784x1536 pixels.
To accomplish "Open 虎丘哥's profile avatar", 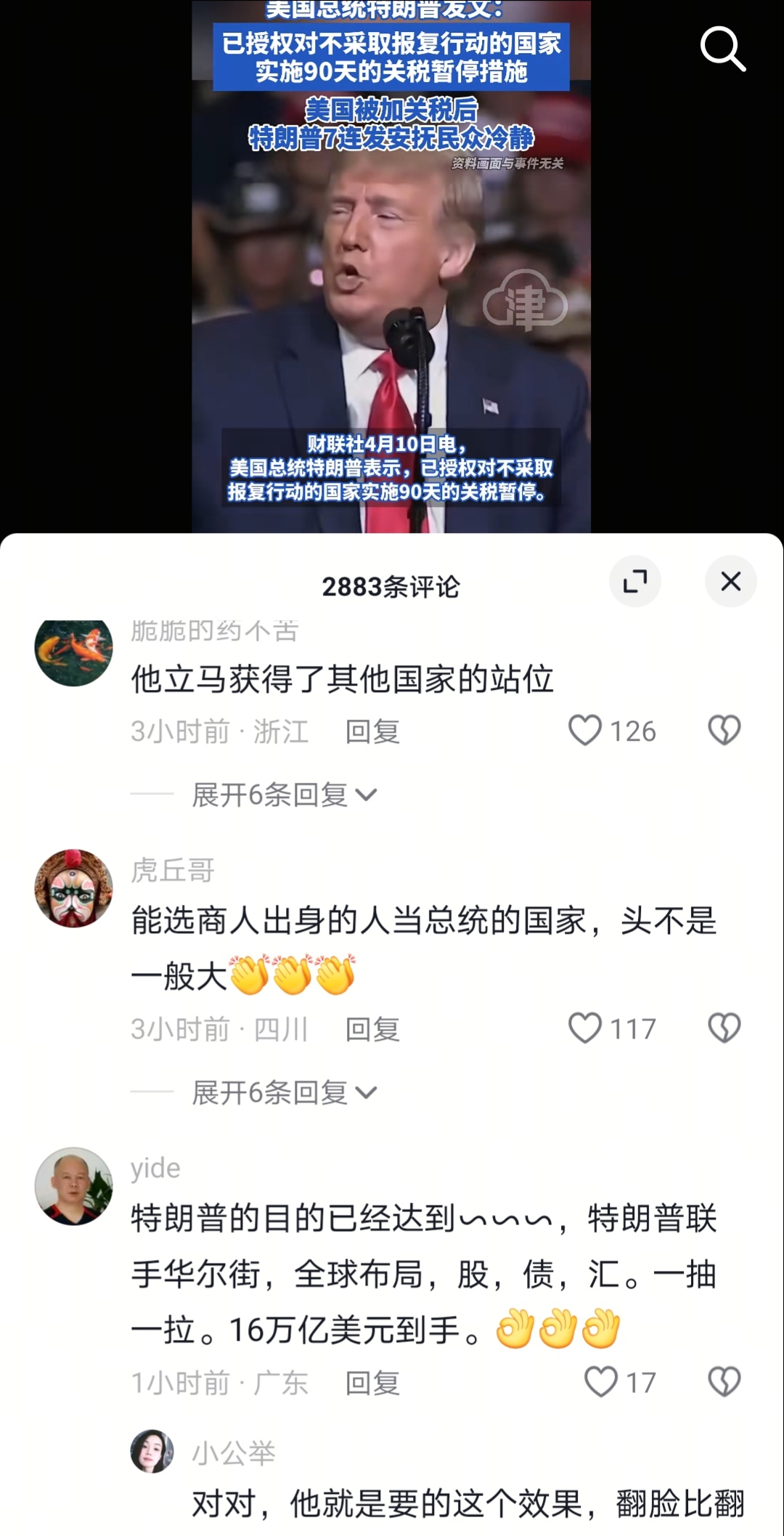I will point(74,887).
